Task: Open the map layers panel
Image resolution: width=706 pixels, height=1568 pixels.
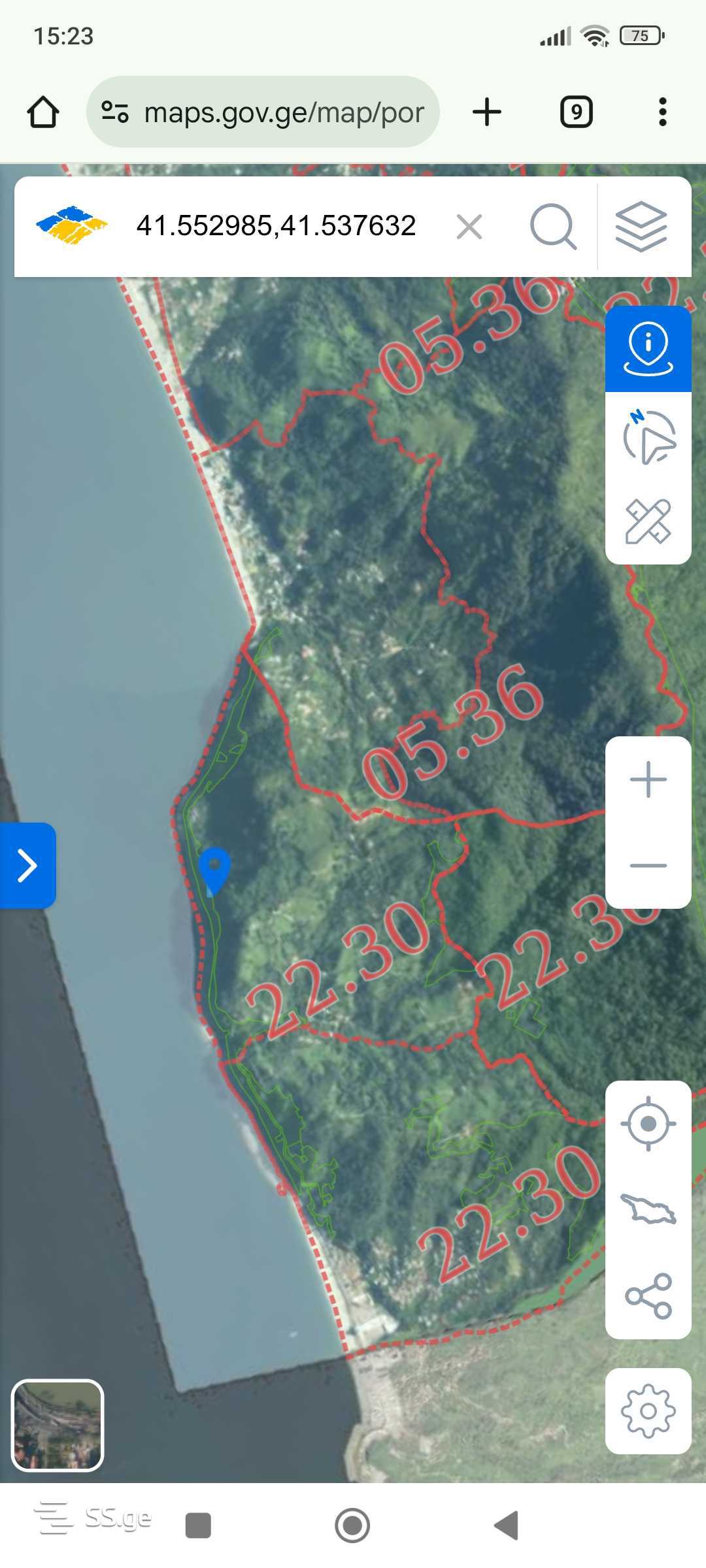Action: 641,227
